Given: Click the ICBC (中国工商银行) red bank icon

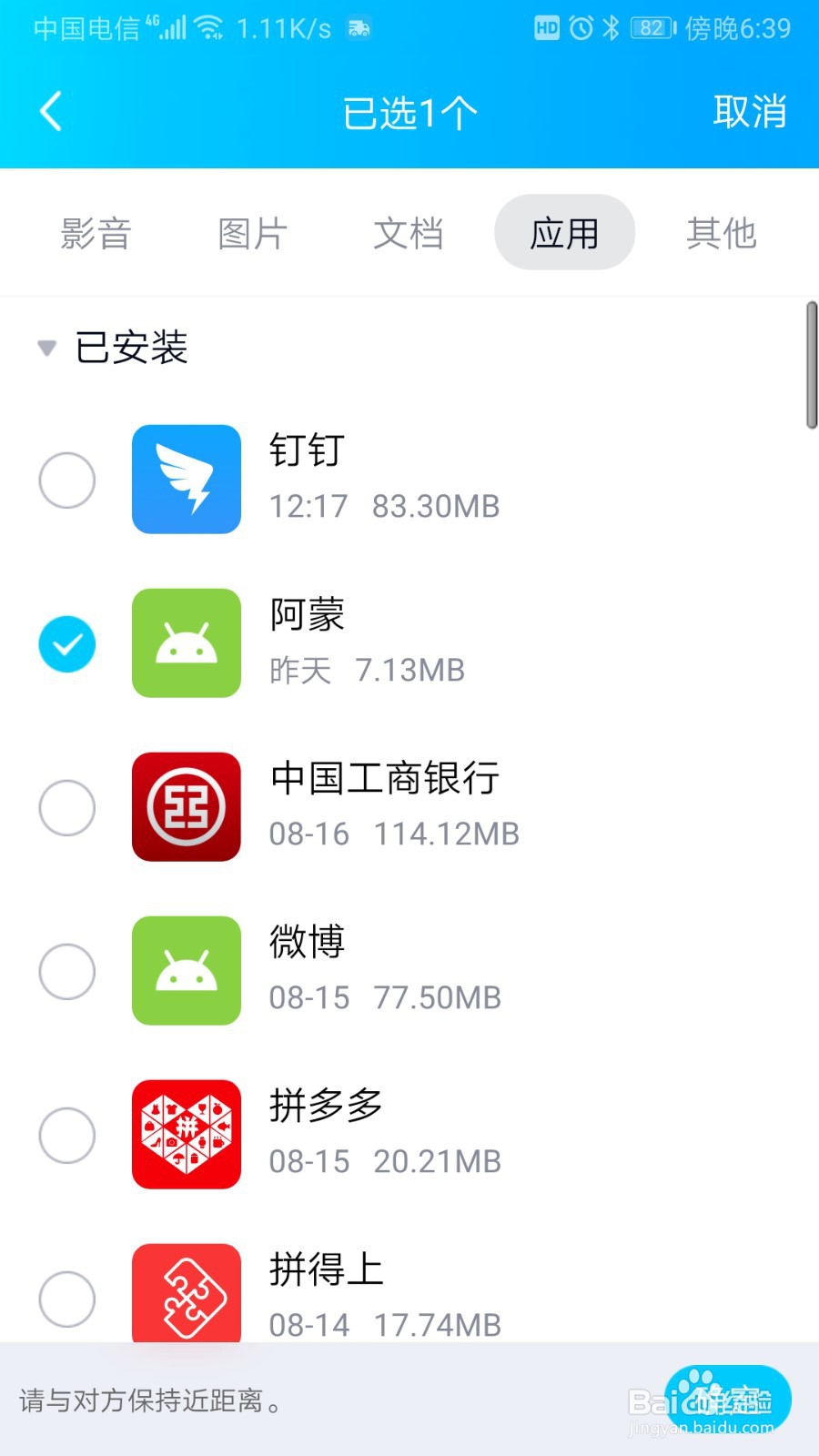Looking at the screenshot, I should click(186, 807).
